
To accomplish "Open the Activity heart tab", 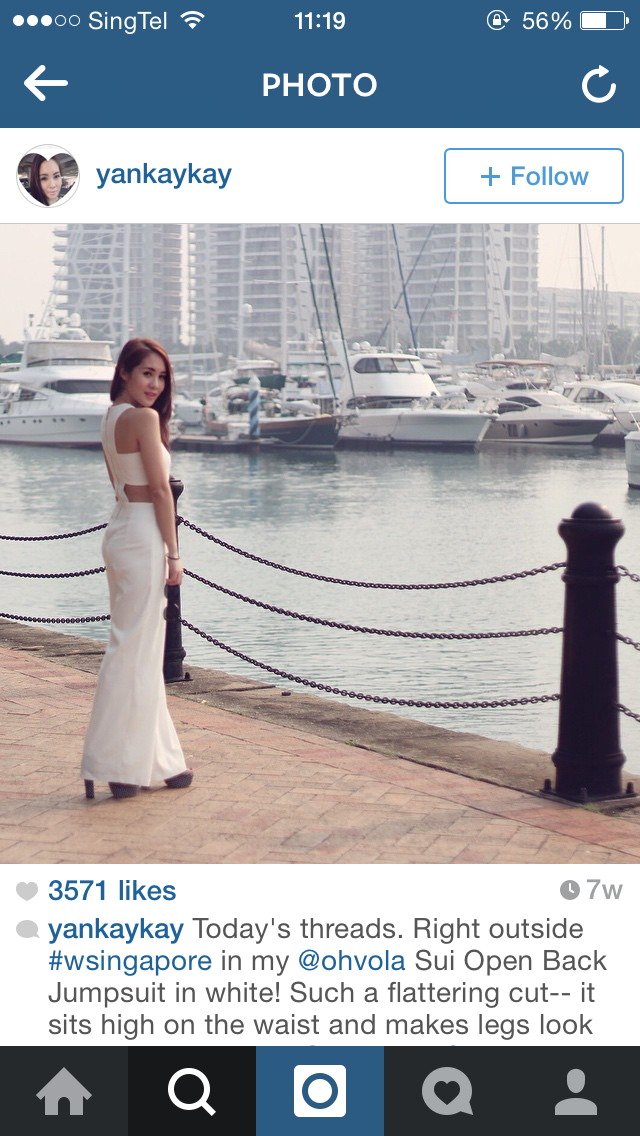I will click(x=447, y=1091).
